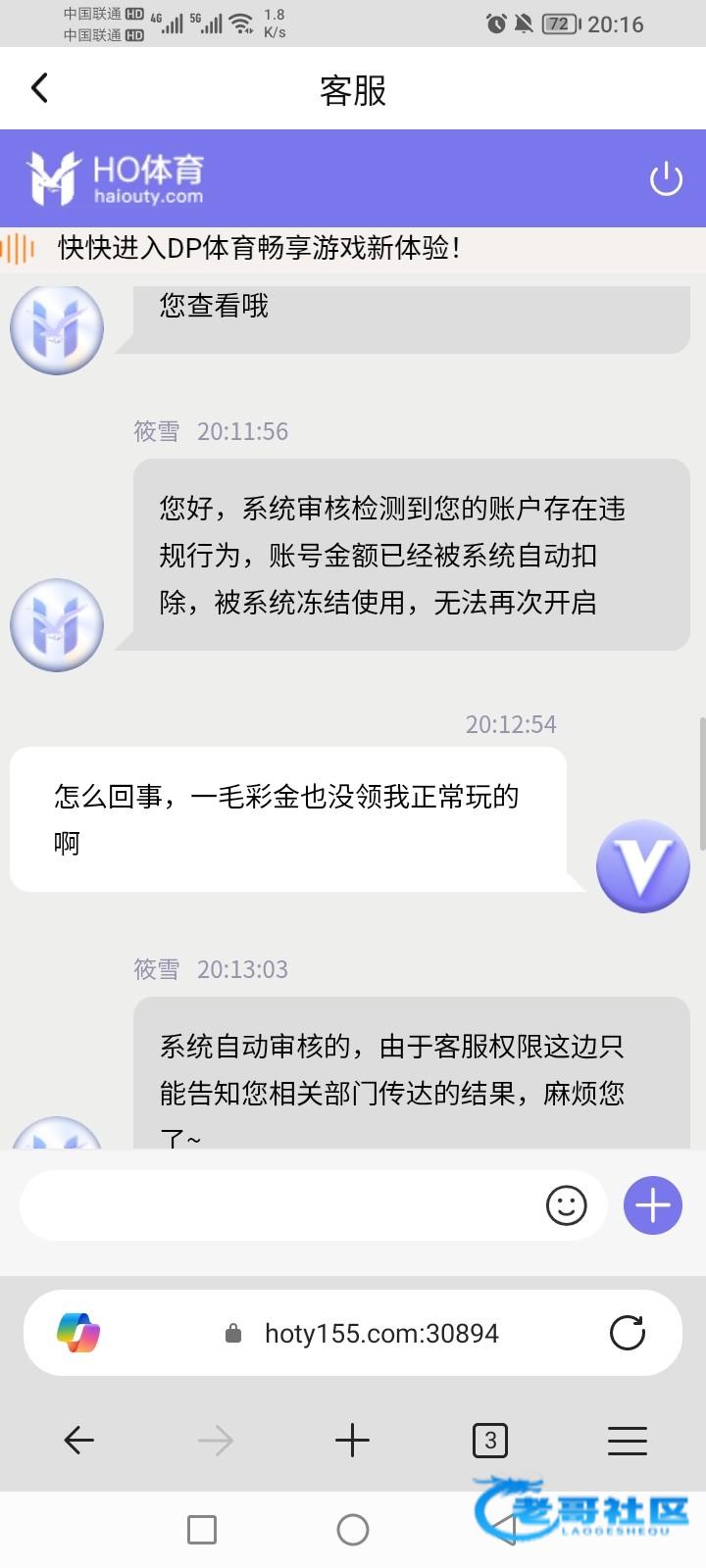Open the browser hamburger menu
This screenshot has height=1568, width=706.
pos(627,1440)
